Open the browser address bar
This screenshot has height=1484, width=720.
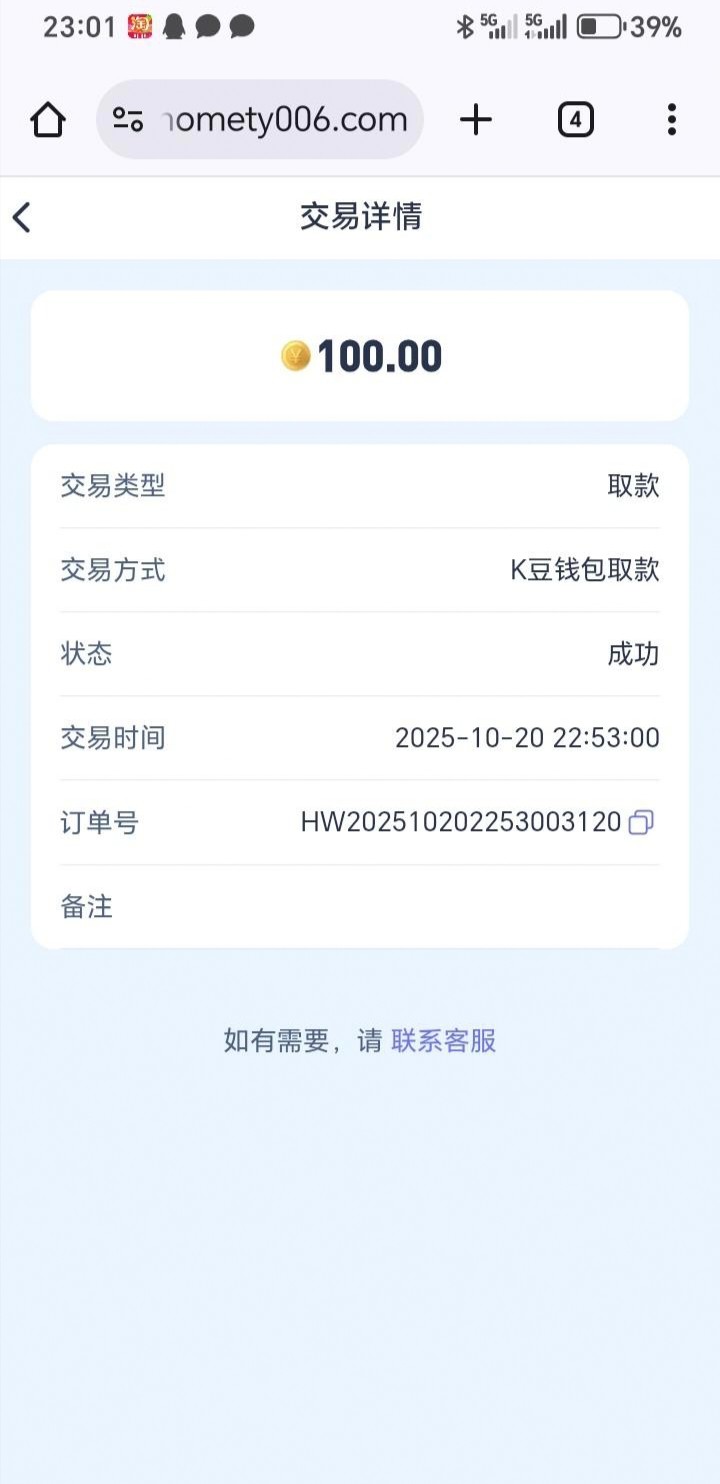(285, 120)
